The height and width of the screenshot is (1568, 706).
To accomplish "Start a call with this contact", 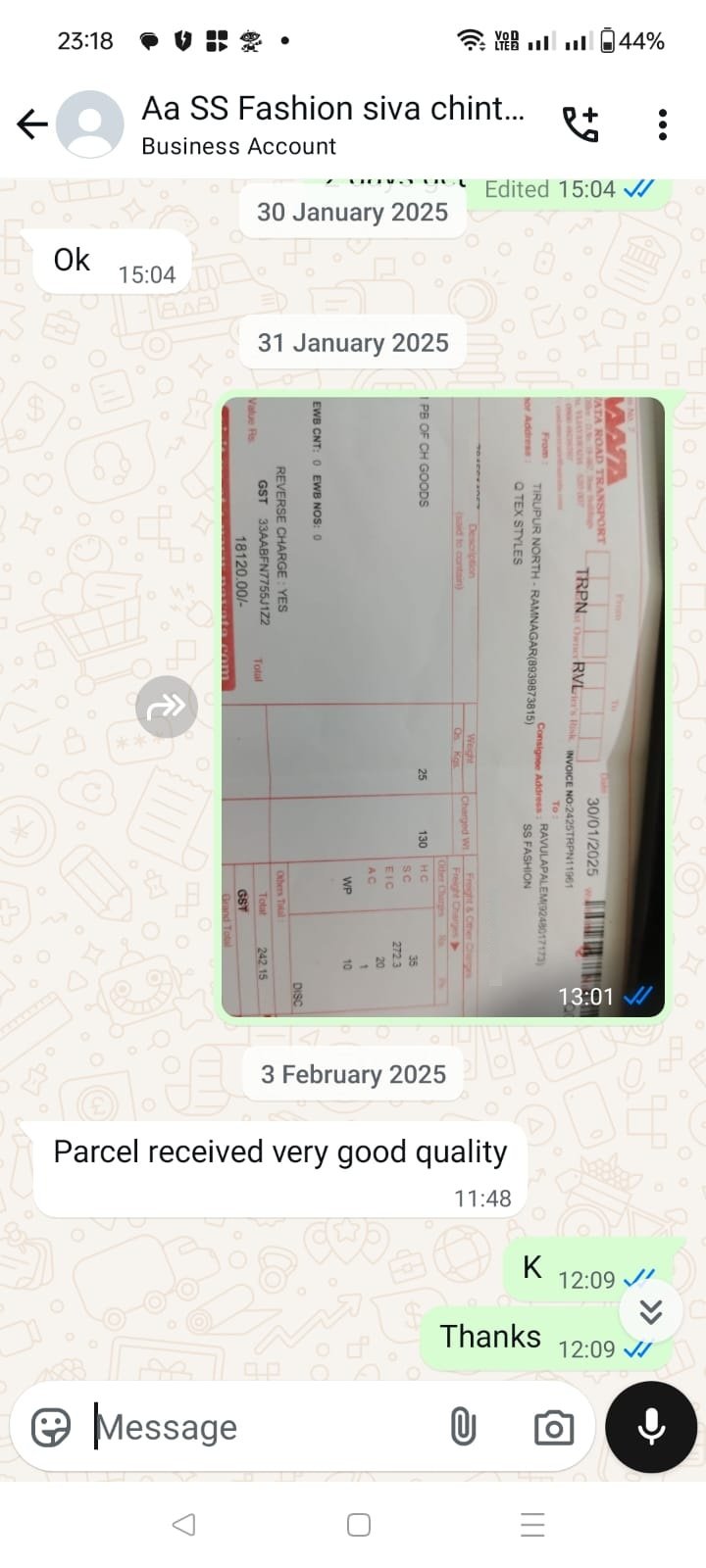I will pos(580,123).
